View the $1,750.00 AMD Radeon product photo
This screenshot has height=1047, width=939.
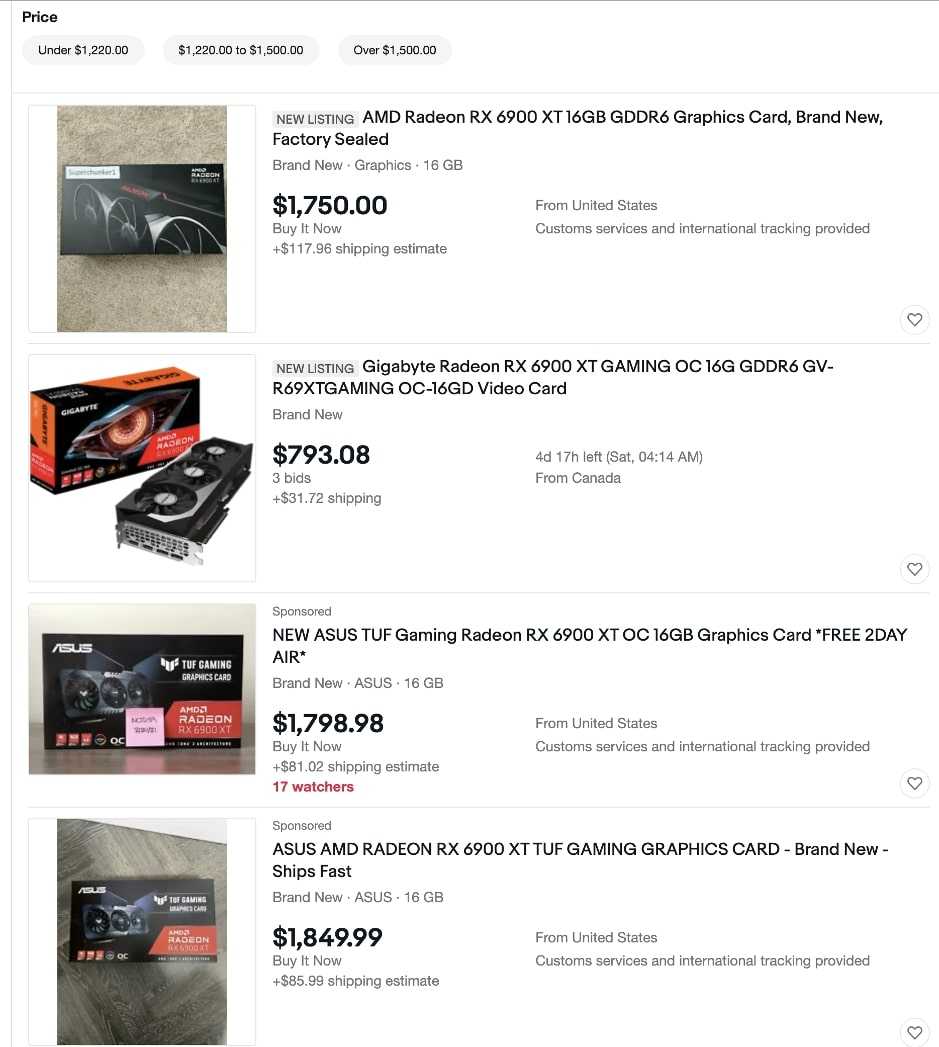(x=142, y=219)
